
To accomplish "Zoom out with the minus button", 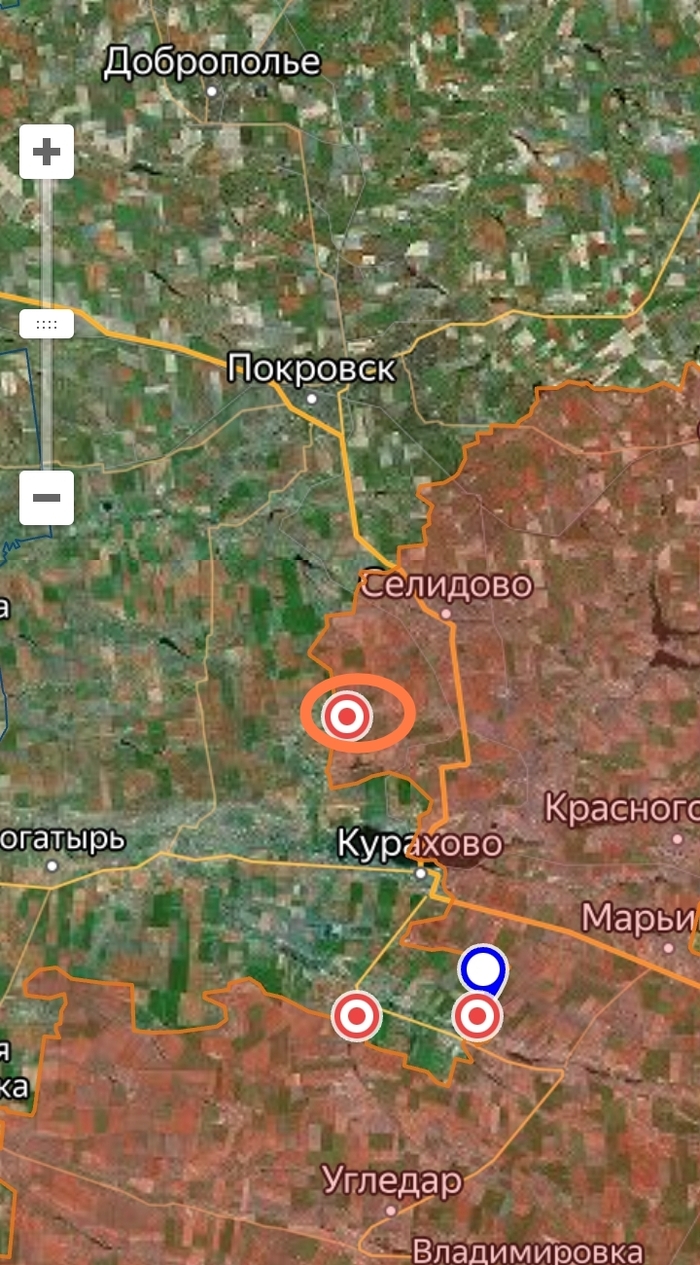I will tap(46, 497).
